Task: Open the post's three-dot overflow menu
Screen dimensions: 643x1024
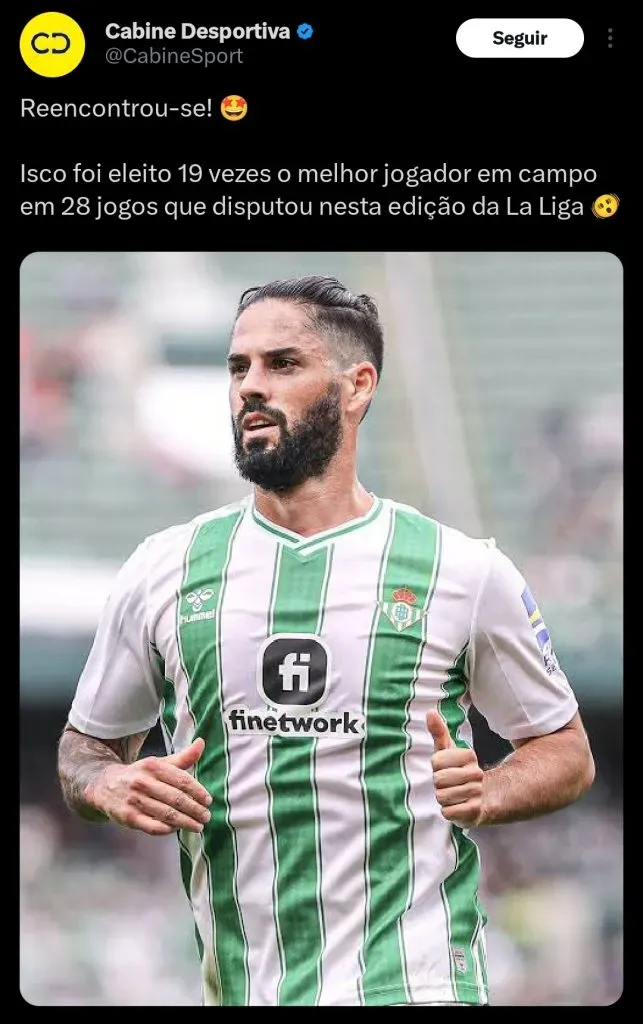Action: coord(610,39)
